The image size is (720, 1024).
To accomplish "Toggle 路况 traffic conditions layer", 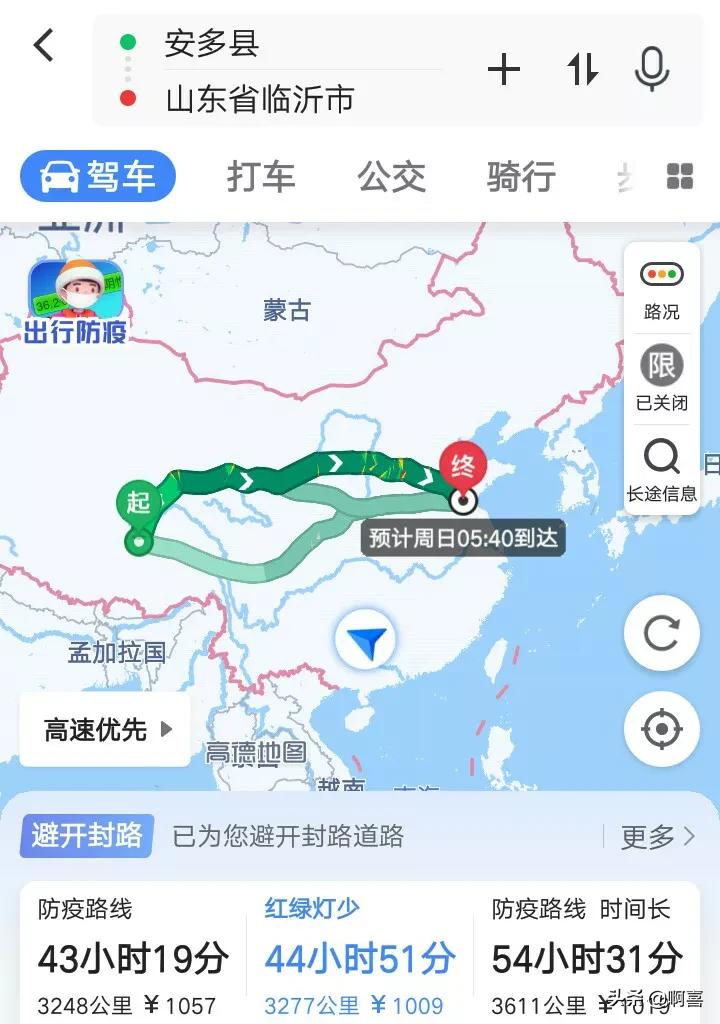I will [662, 290].
